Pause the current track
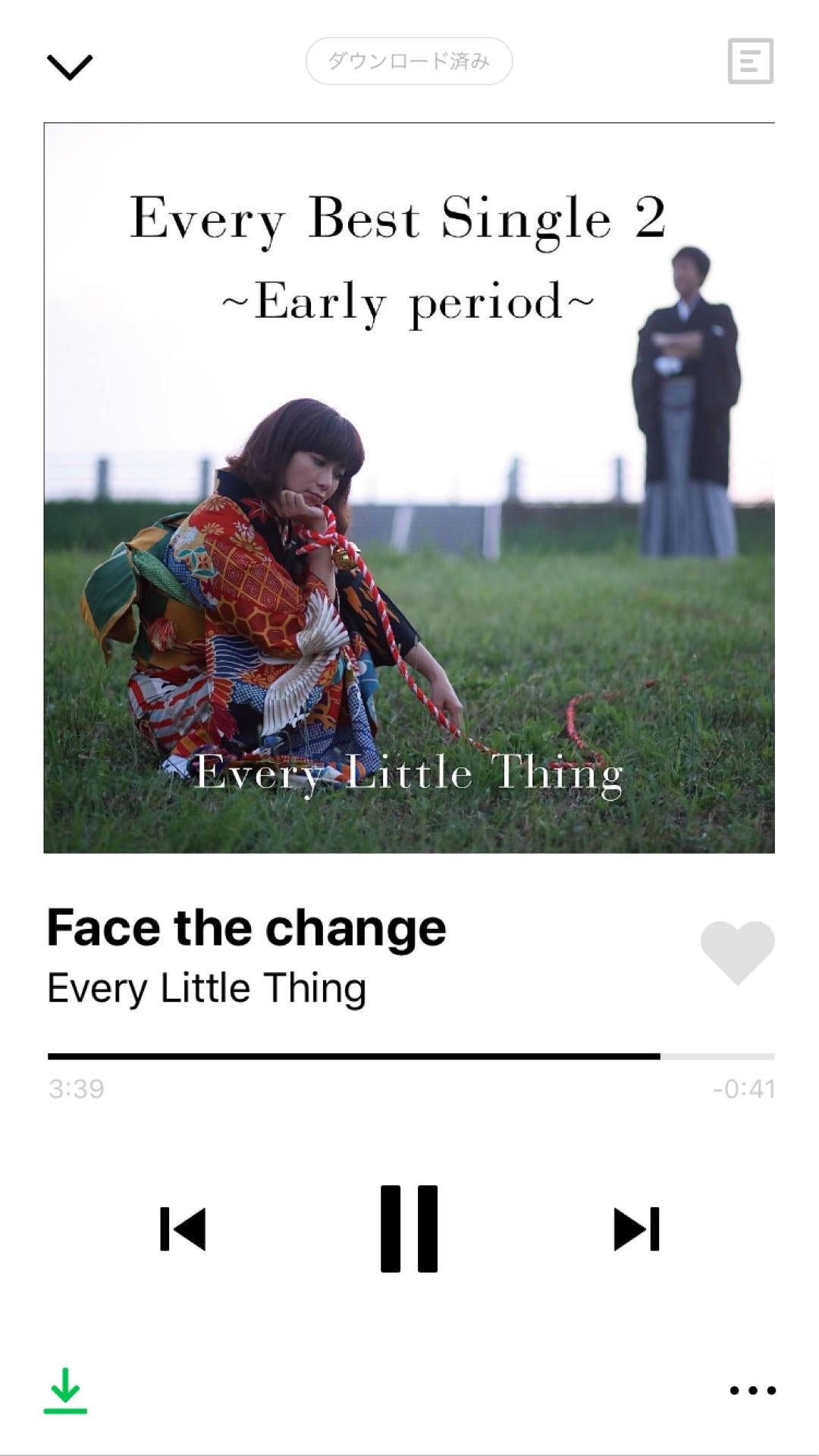The height and width of the screenshot is (1456, 819). click(x=409, y=1228)
